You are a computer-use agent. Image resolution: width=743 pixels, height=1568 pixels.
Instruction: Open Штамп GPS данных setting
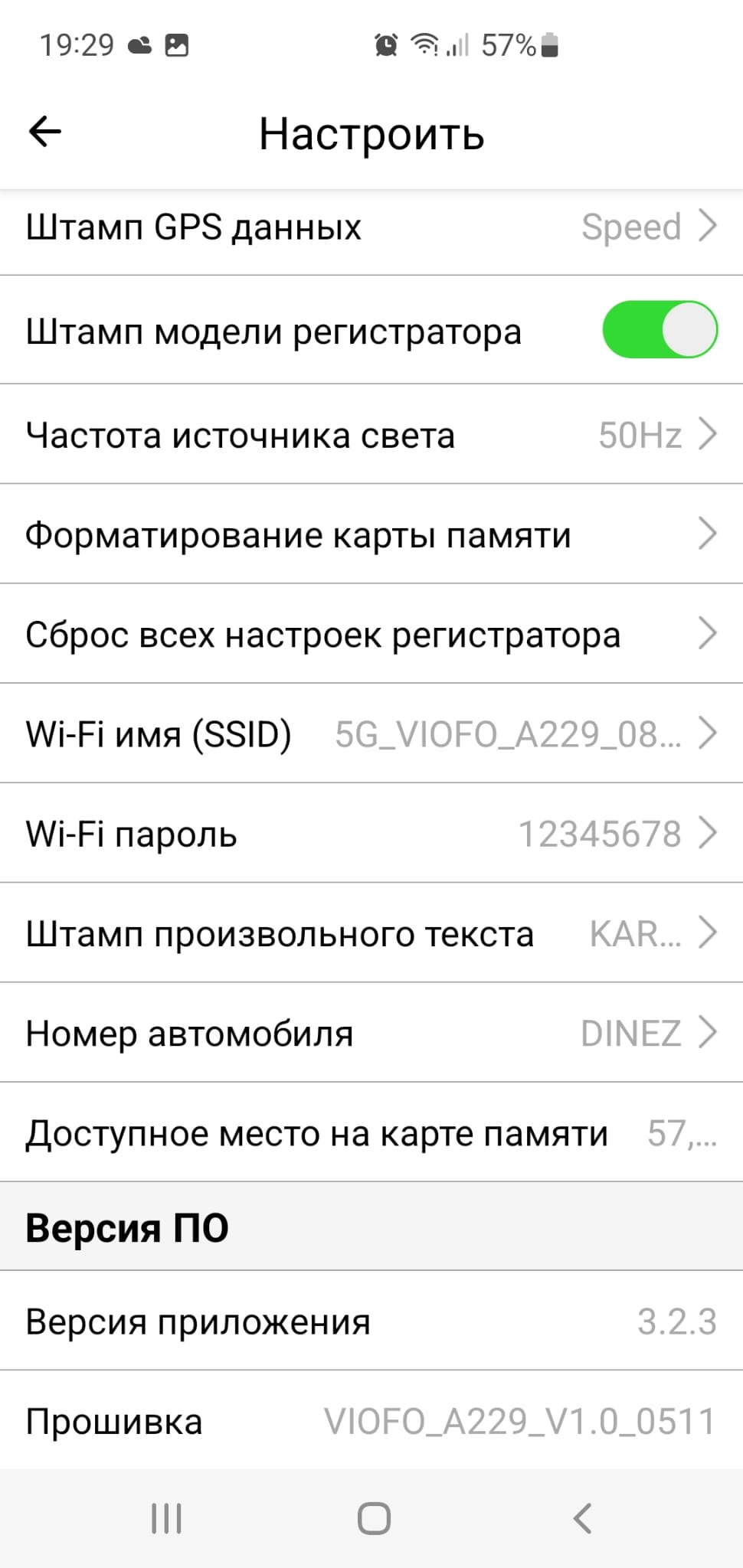coord(371,227)
